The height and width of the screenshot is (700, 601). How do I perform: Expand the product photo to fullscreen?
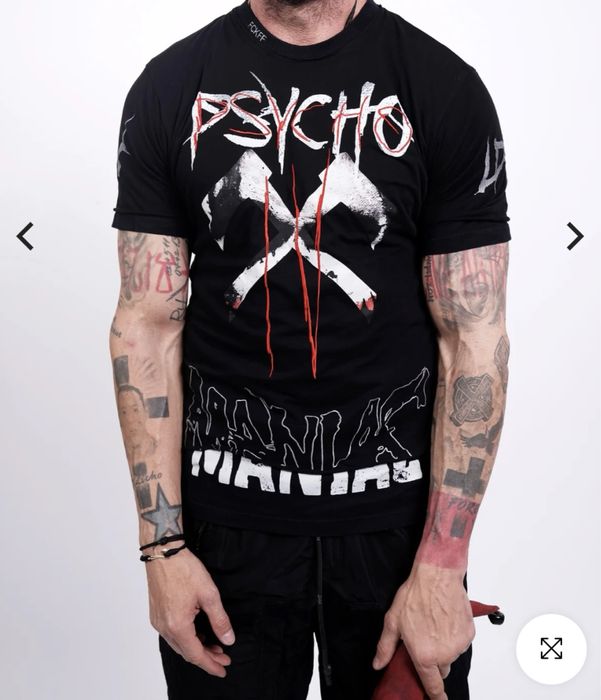[x=551, y=648]
